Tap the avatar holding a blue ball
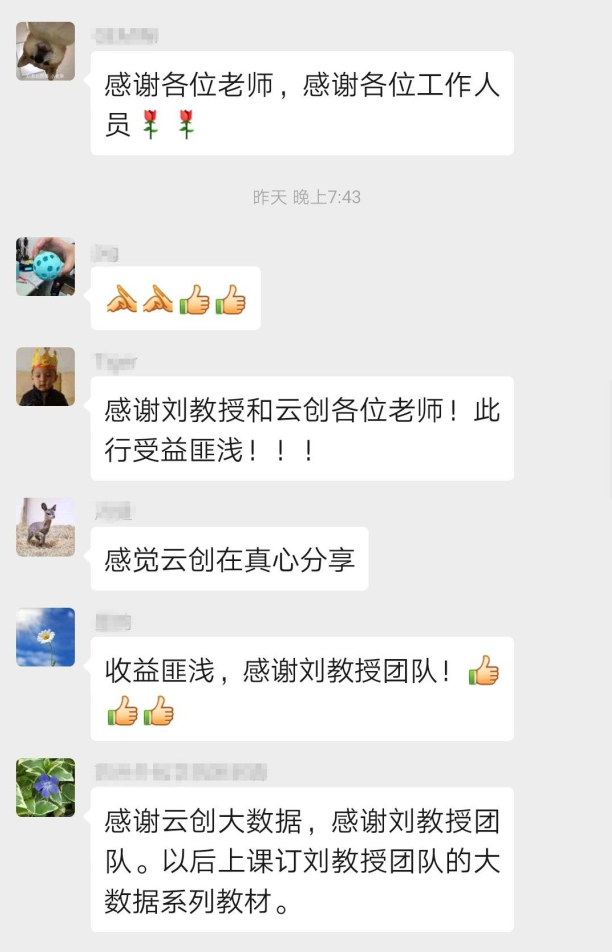The width and height of the screenshot is (612, 952). click(45, 266)
